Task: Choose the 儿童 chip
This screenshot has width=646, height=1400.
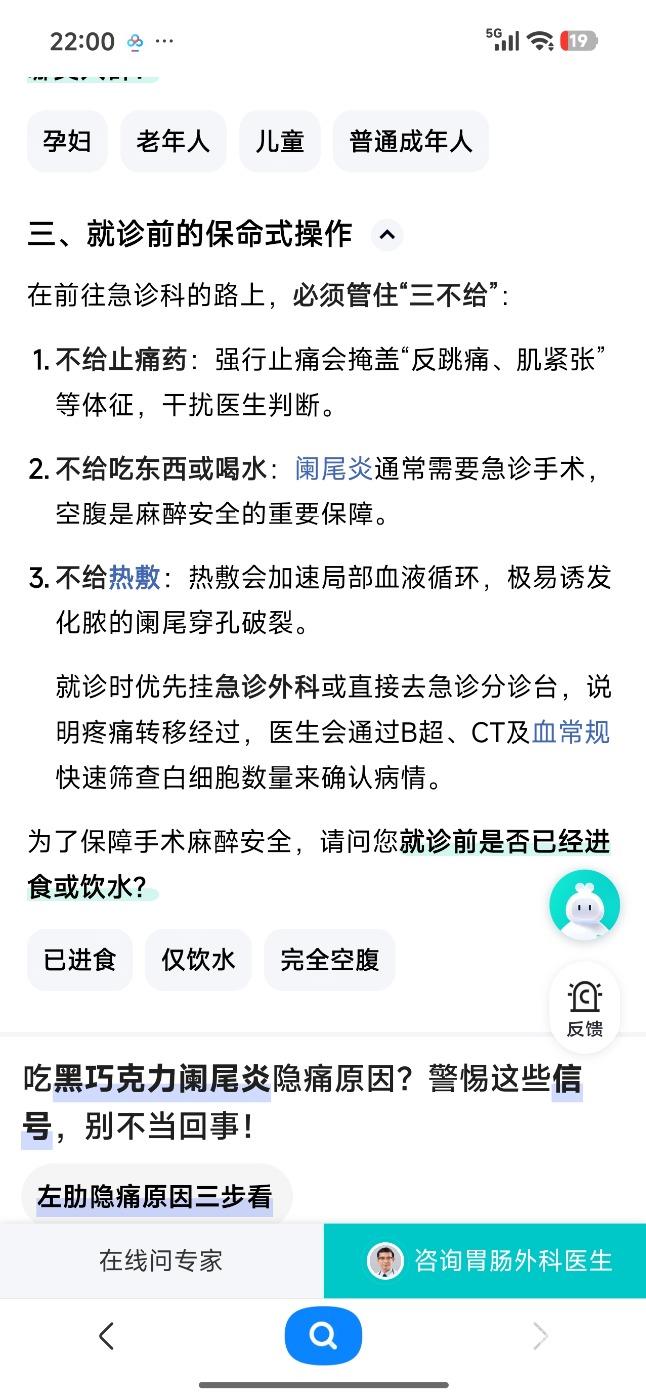Action: click(x=280, y=141)
